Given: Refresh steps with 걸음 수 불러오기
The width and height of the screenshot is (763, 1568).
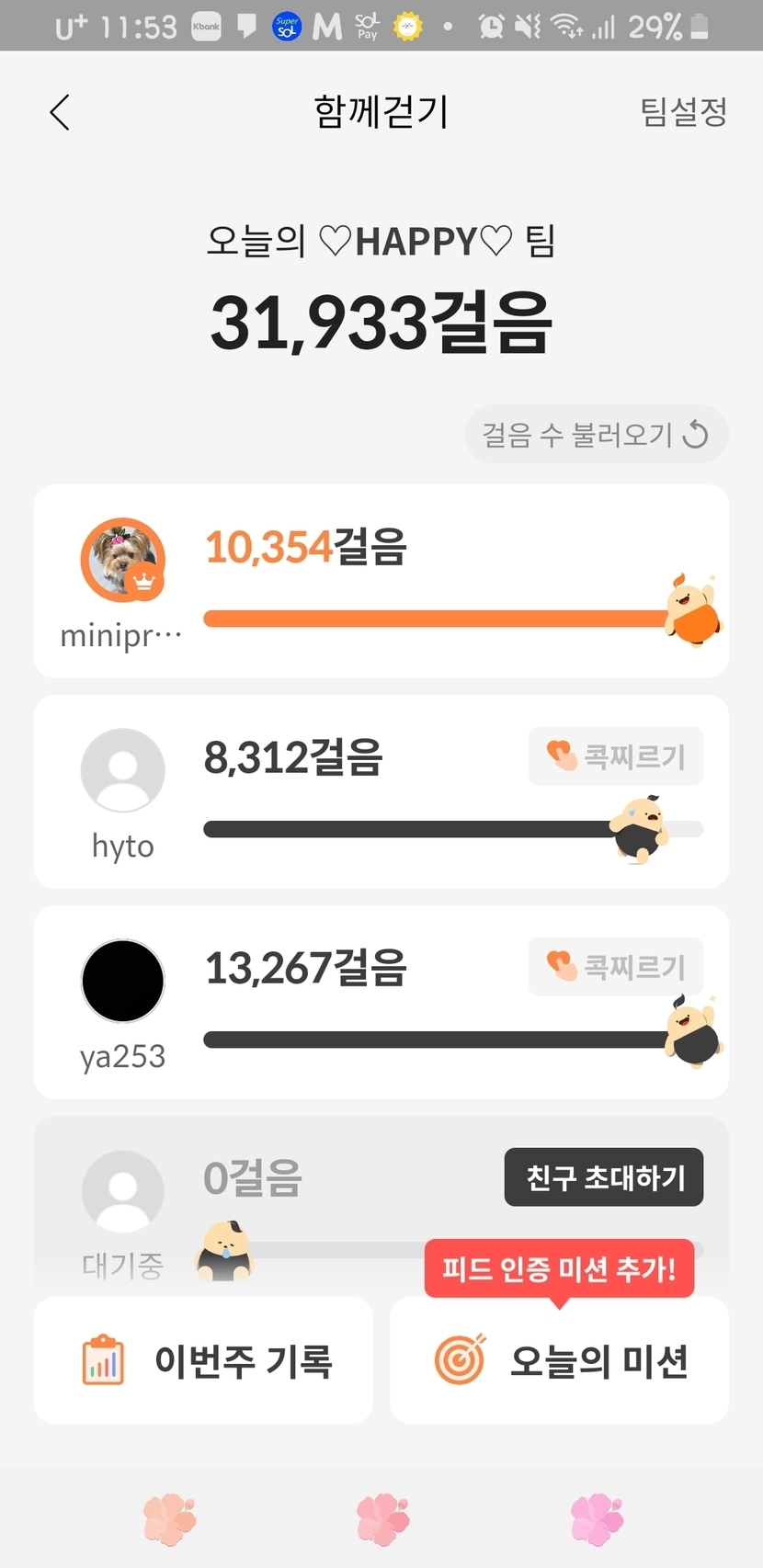Looking at the screenshot, I should (x=596, y=434).
